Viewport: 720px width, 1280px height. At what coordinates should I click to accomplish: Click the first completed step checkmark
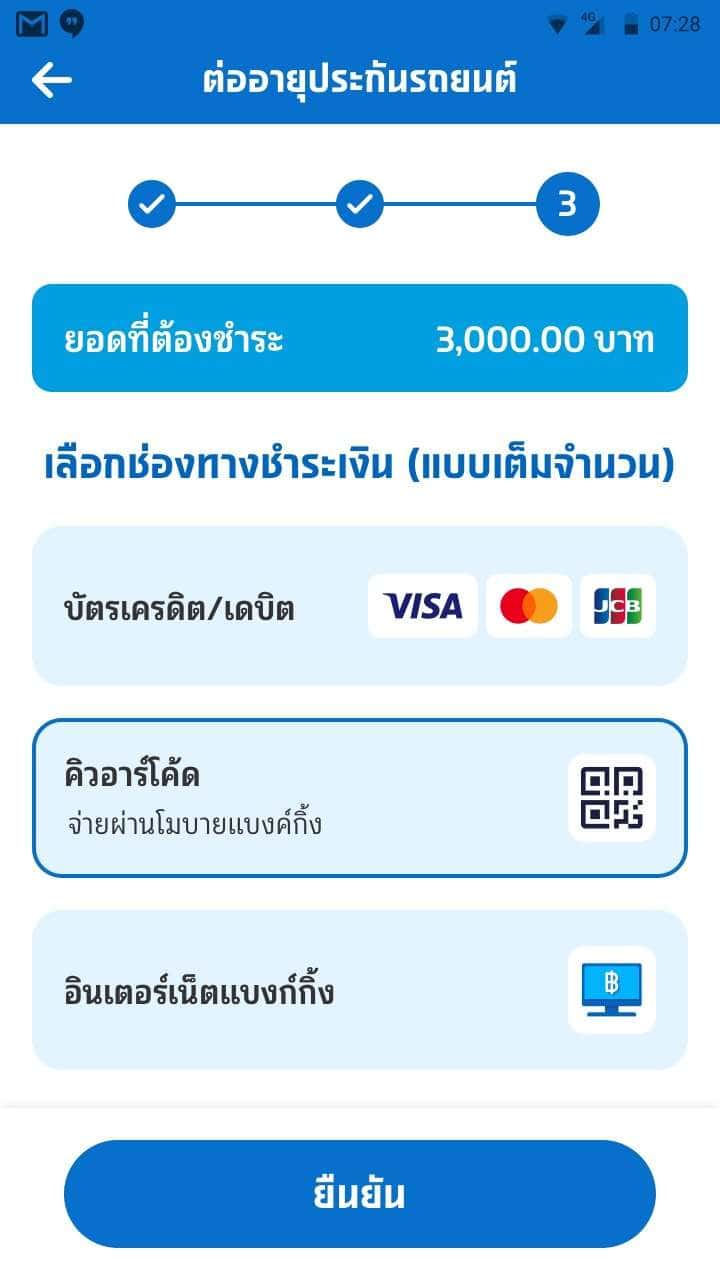click(152, 203)
